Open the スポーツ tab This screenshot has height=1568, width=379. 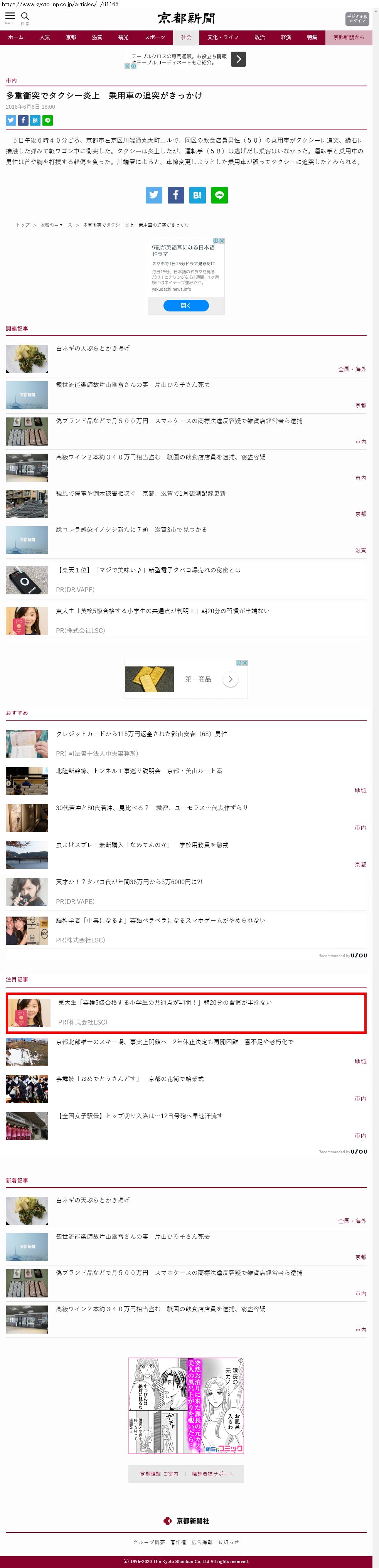pos(155,38)
